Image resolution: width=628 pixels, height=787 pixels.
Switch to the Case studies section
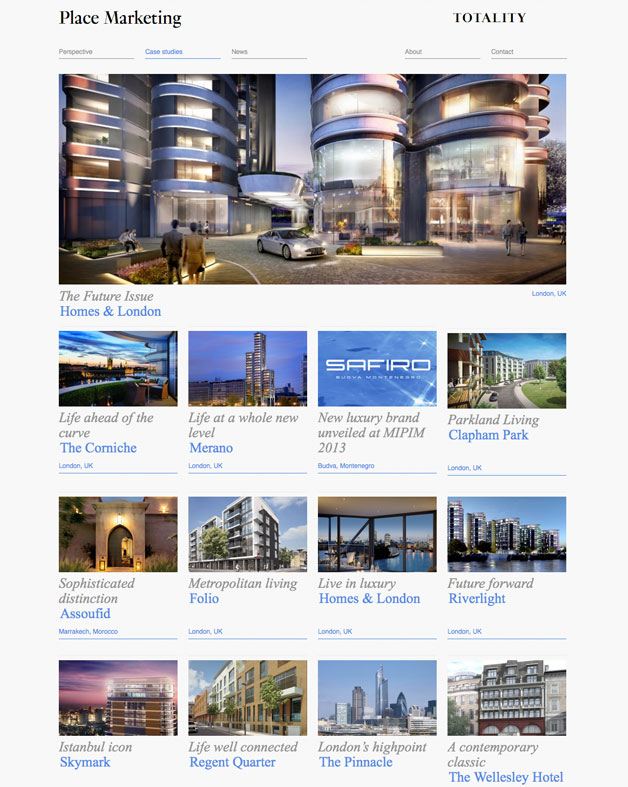164,51
